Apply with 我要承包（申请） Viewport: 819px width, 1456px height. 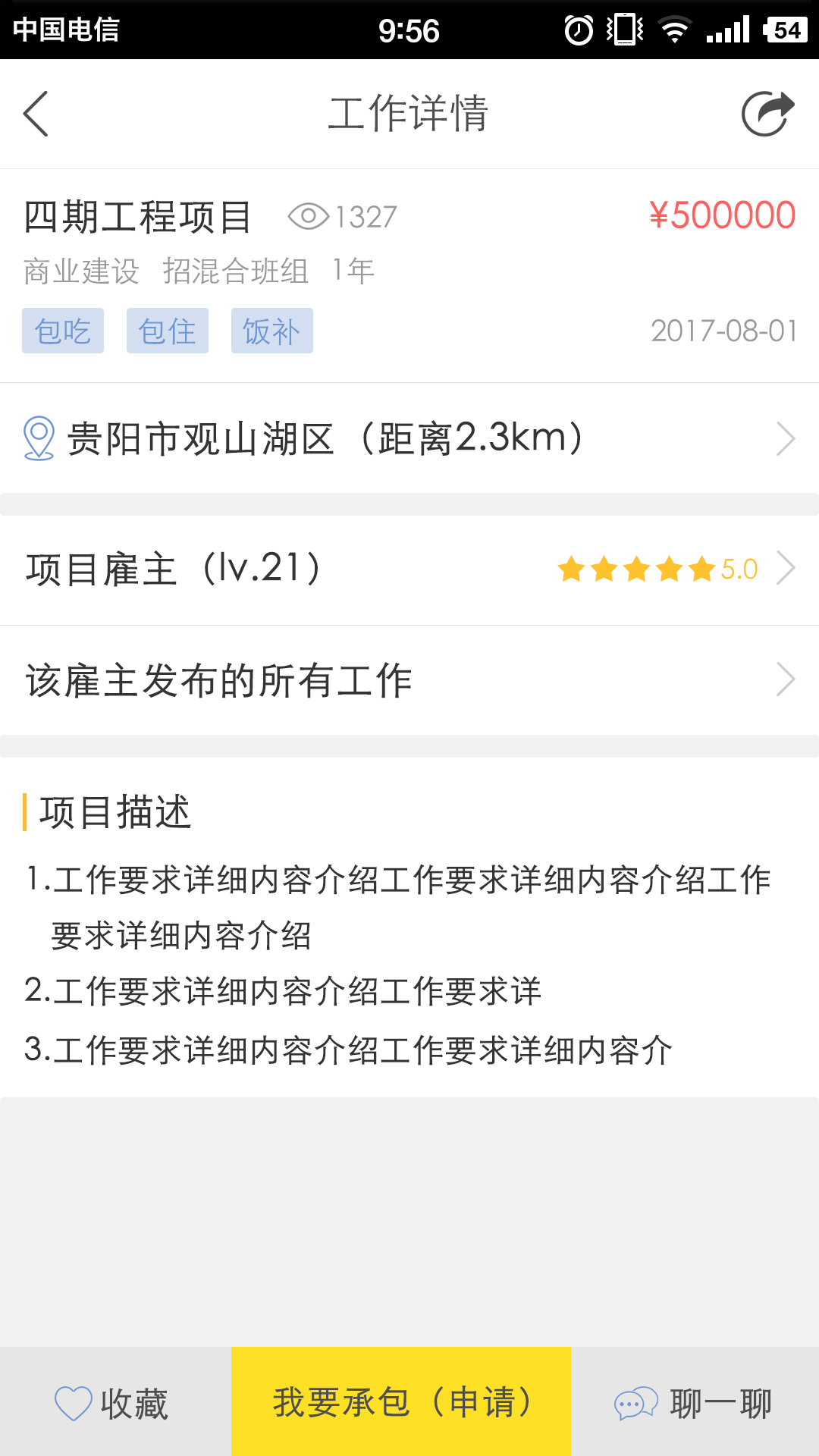coord(401,1402)
